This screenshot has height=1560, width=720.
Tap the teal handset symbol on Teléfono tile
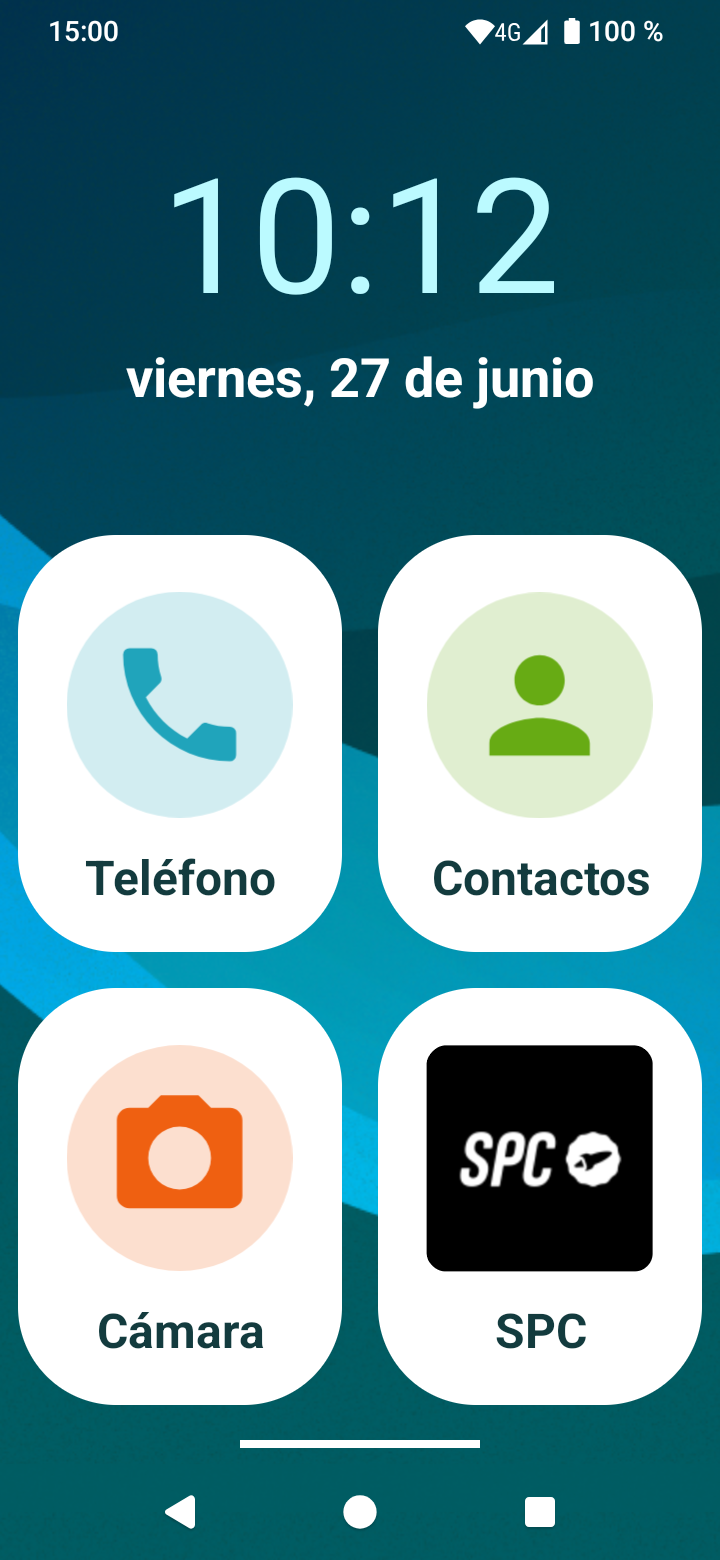[179, 705]
